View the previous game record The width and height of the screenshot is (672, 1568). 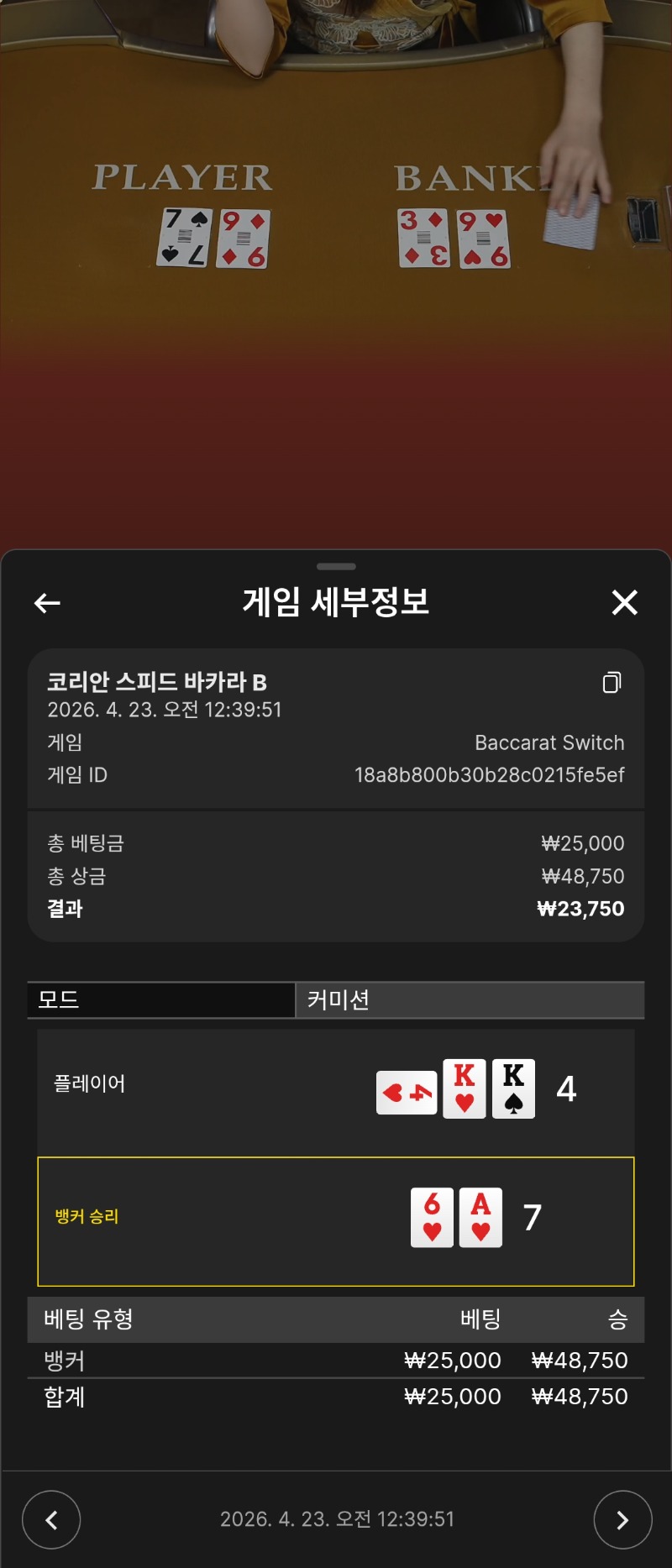pyautogui.click(x=51, y=1519)
